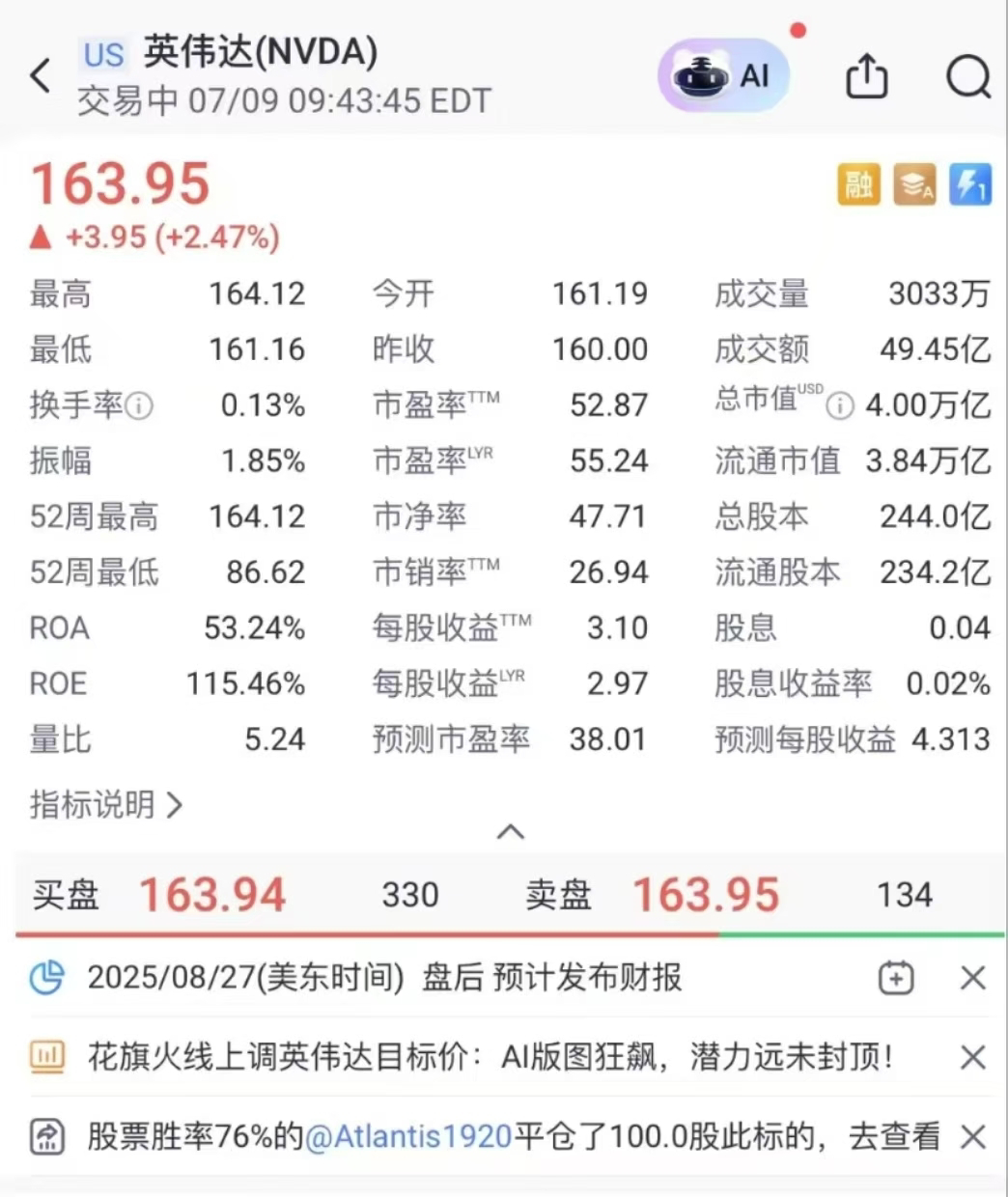Go back using the arrow
The height and width of the screenshot is (1197, 1008).
point(41,75)
